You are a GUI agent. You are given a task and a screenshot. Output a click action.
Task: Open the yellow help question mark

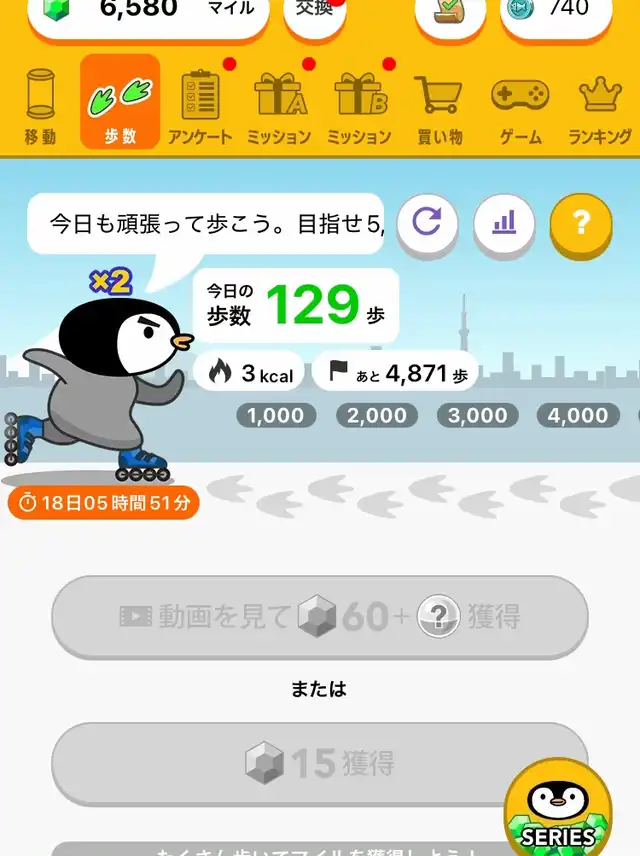580,224
